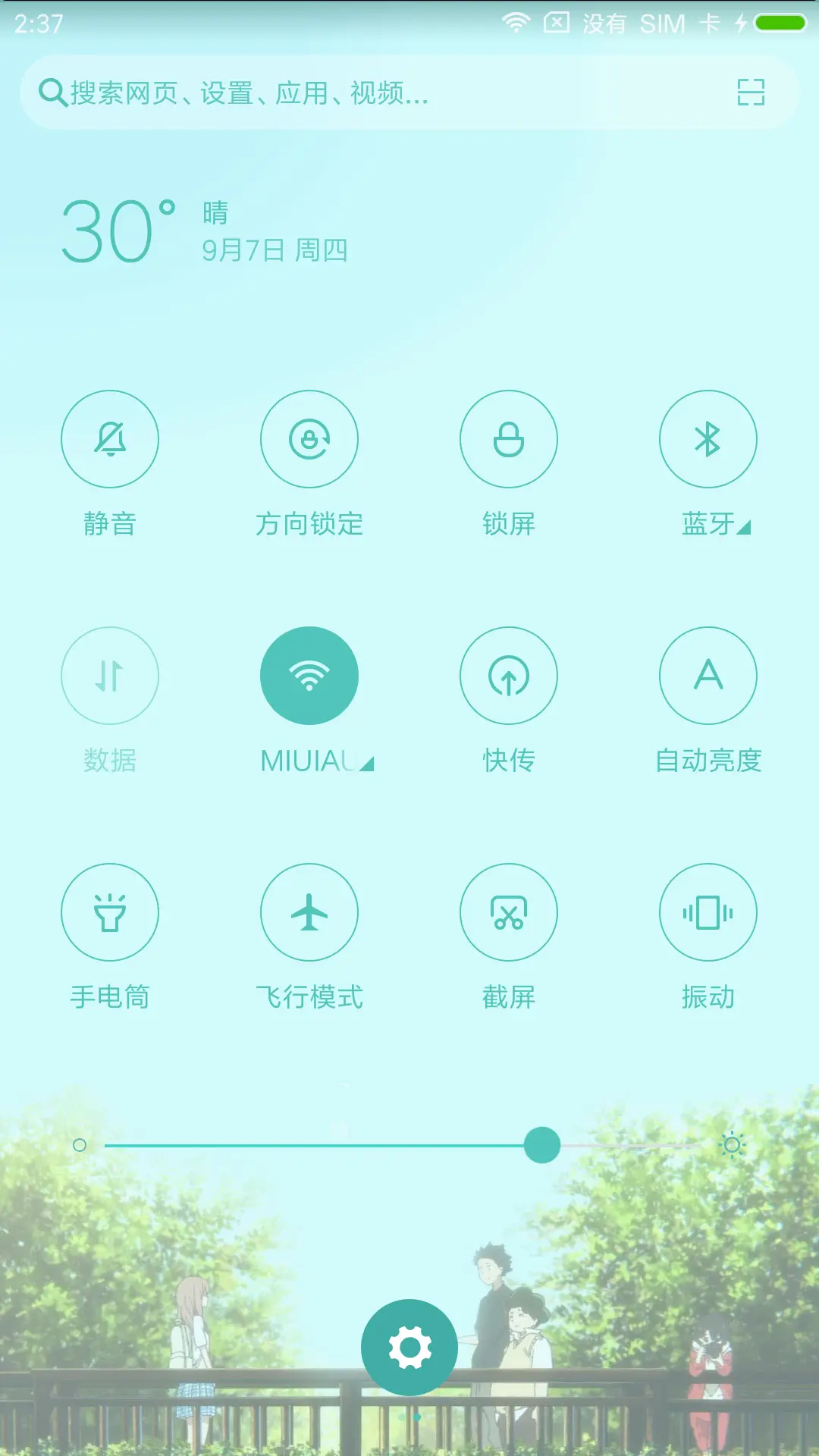Open the 方向锁定 orientation lock tile
The width and height of the screenshot is (819, 1456).
click(x=309, y=438)
